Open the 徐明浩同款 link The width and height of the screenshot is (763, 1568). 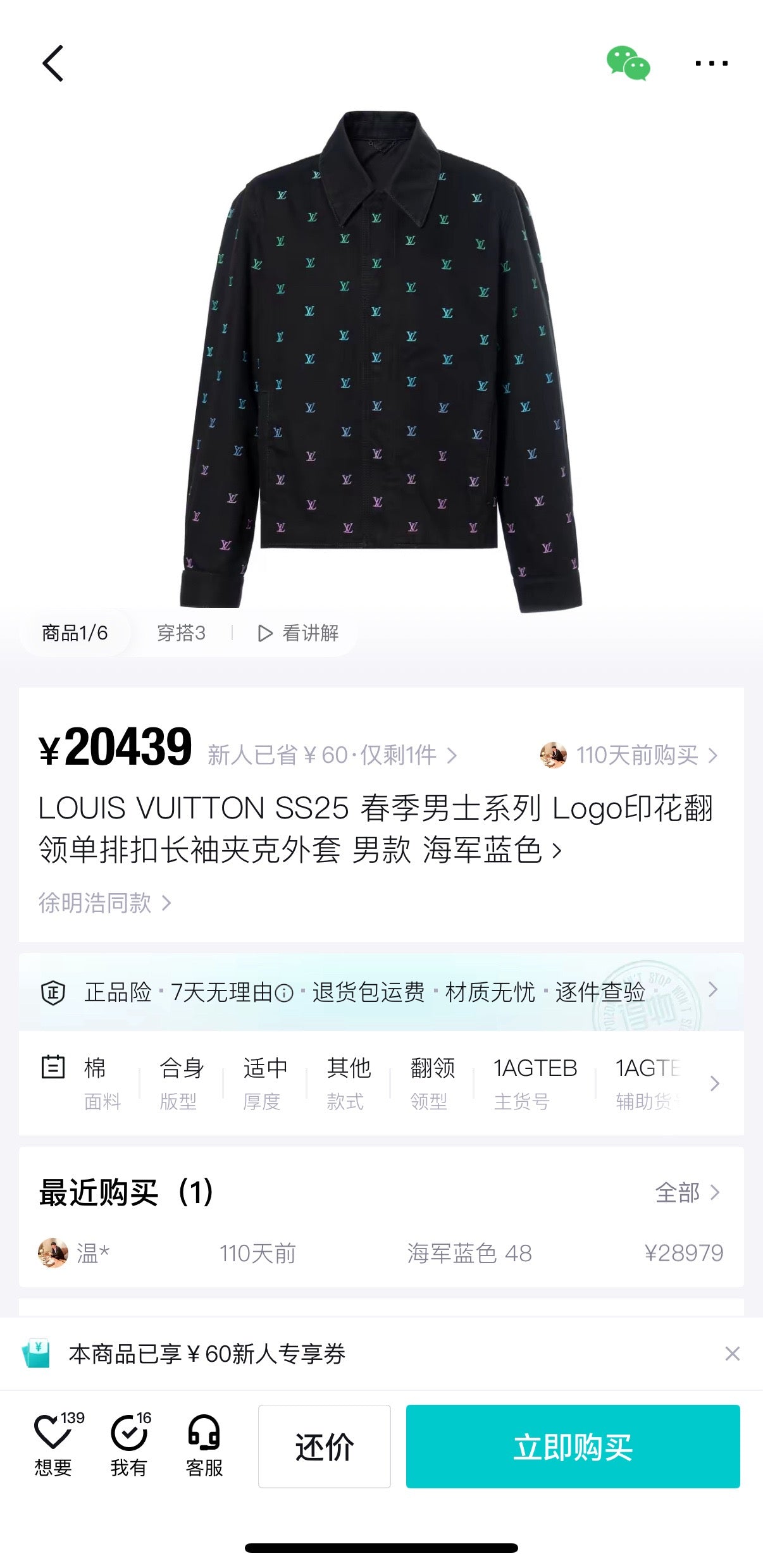104,903
